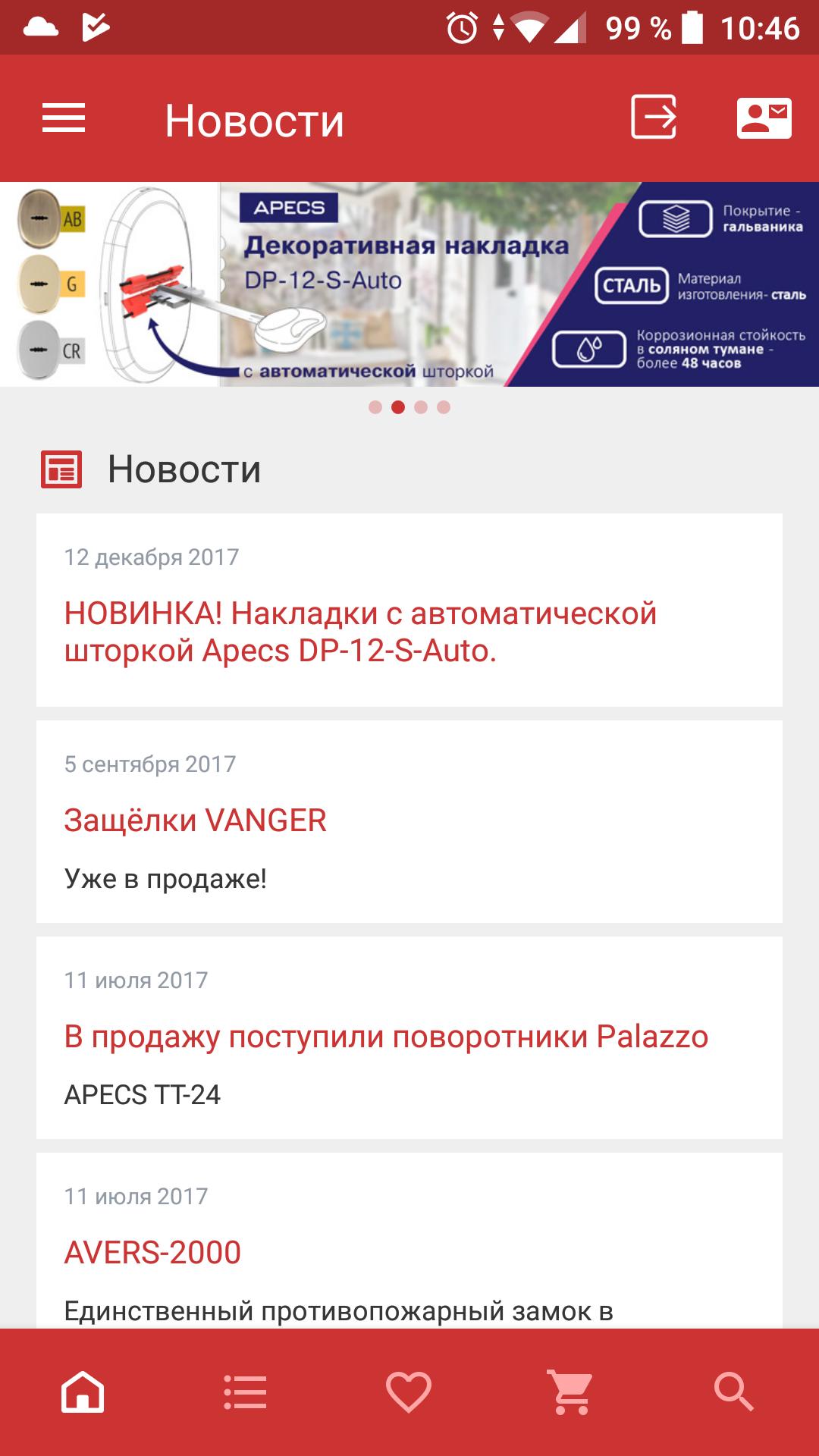Go to the home tab

pyautogui.click(x=83, y=1392)
